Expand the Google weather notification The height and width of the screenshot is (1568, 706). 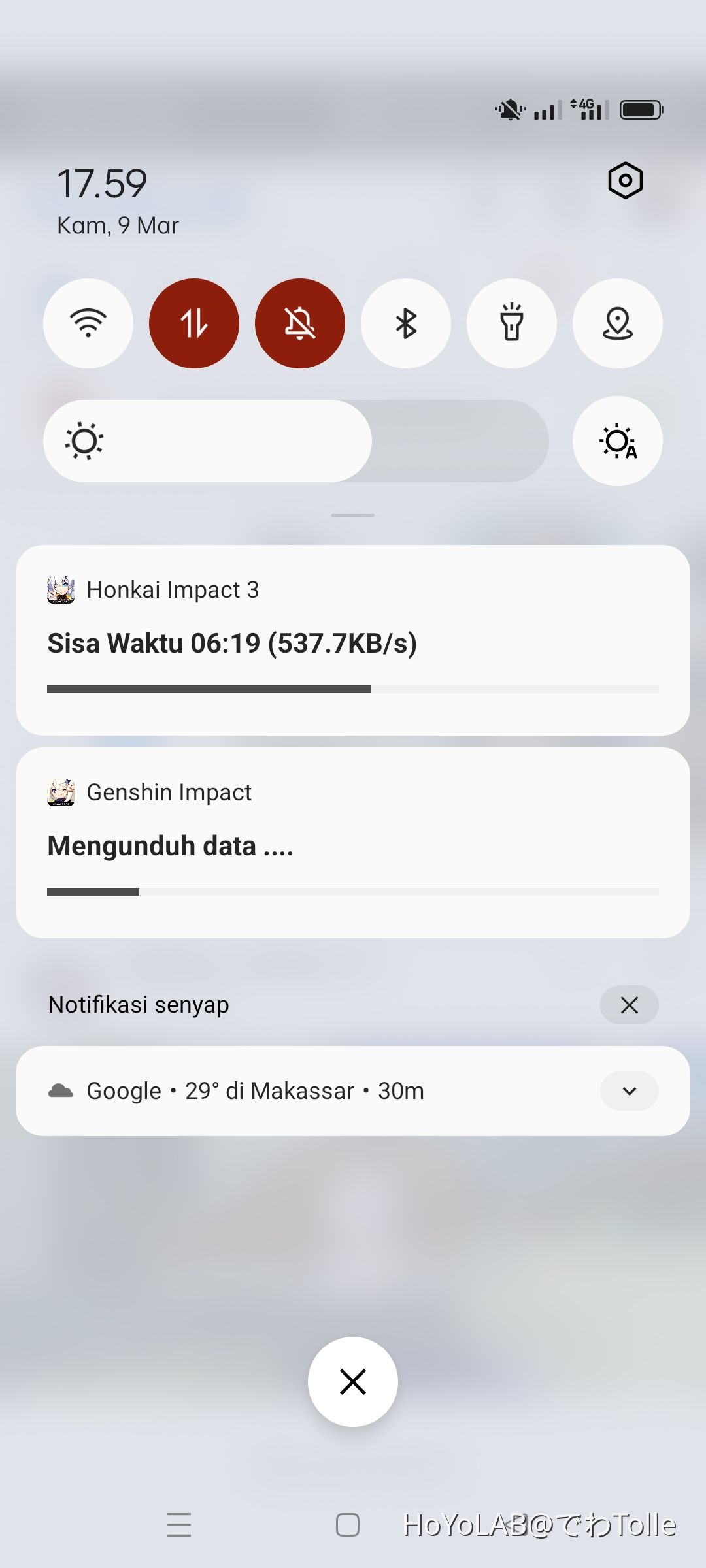629,1091
